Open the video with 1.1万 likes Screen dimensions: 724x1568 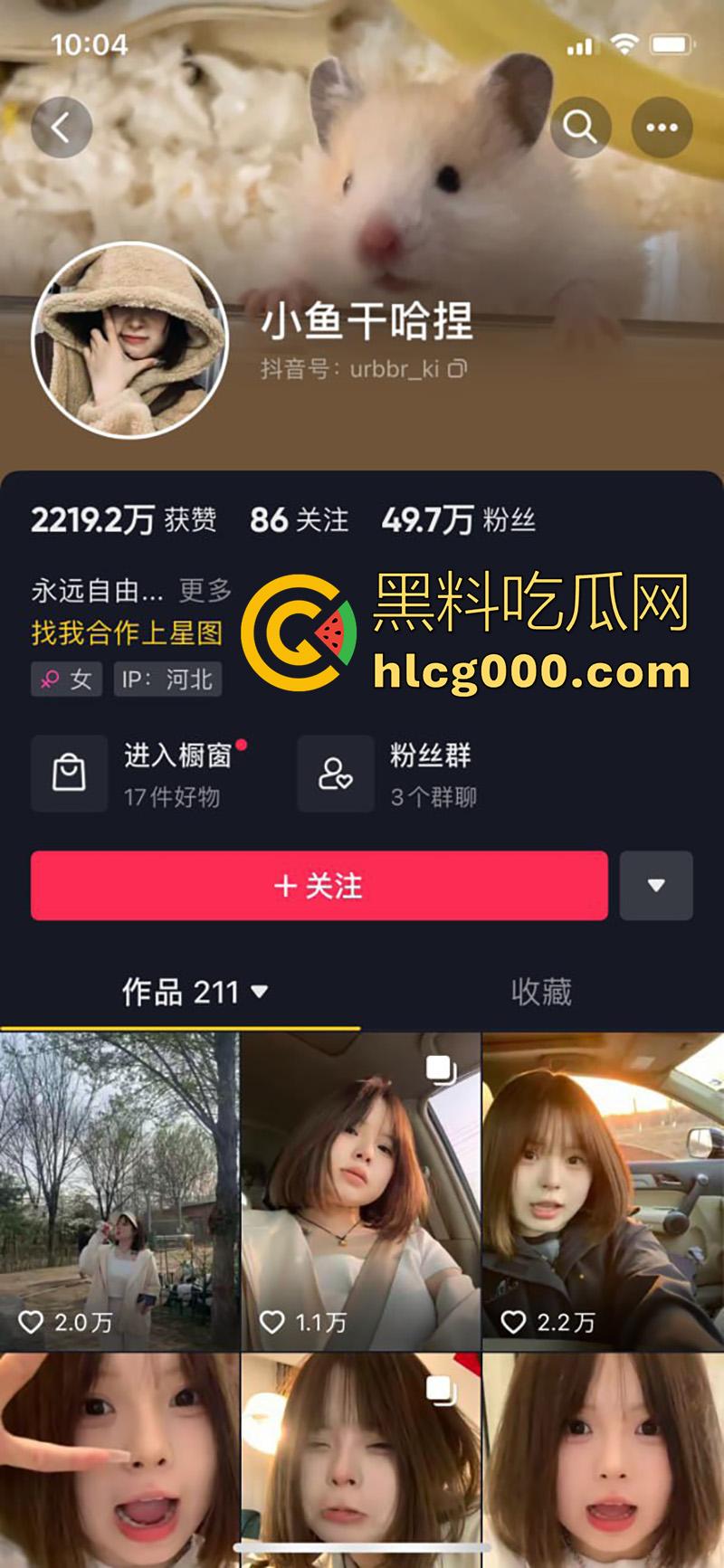click(360, 1191)
